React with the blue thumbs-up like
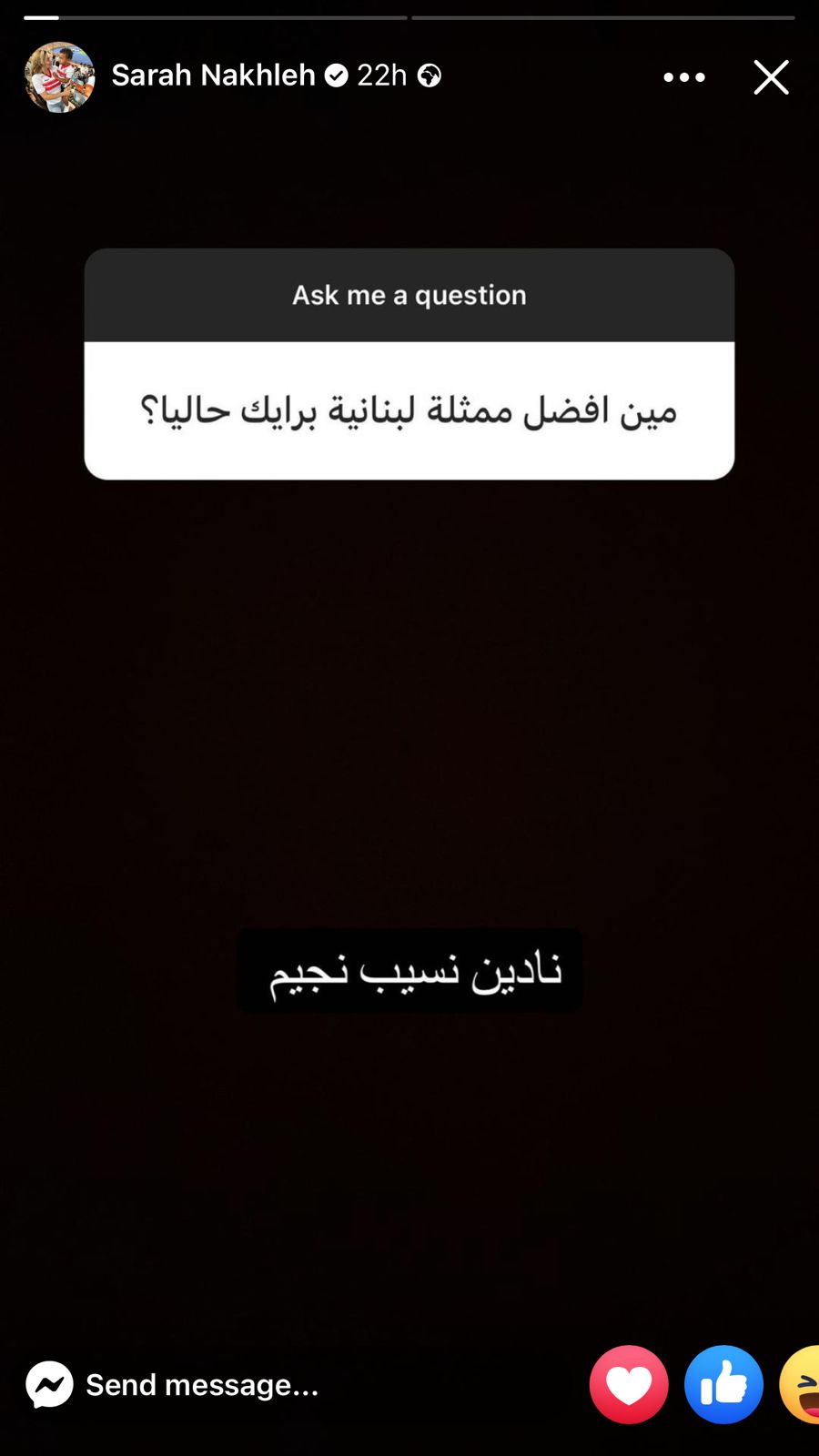The width and height of the screenshot is (819, 1456). pos(723,1384)
